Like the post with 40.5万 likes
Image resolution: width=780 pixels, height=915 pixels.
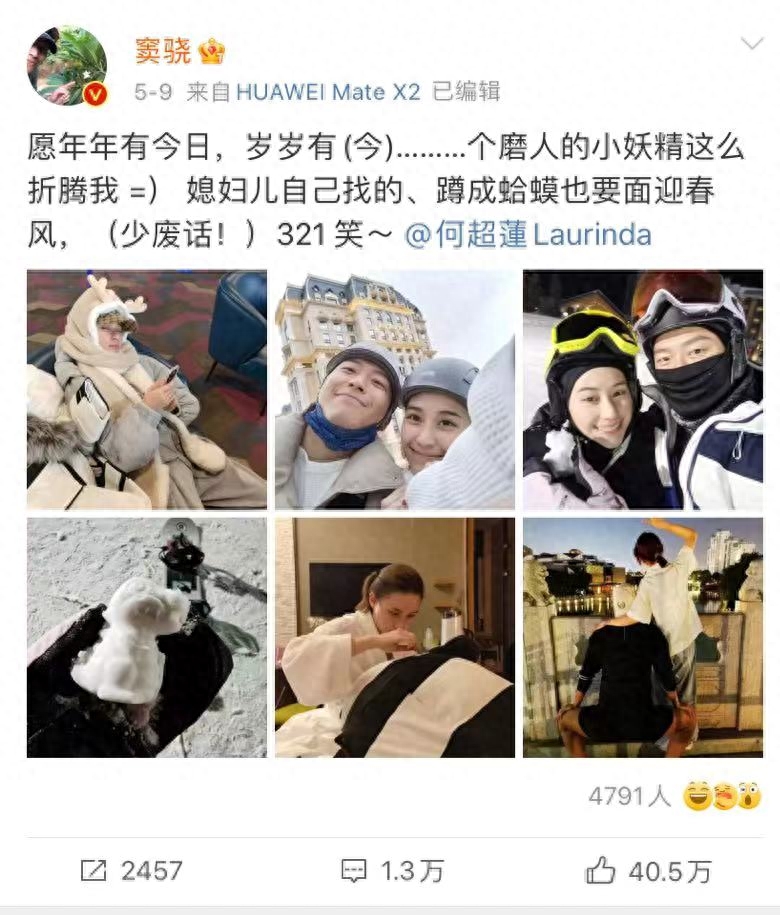648,870
